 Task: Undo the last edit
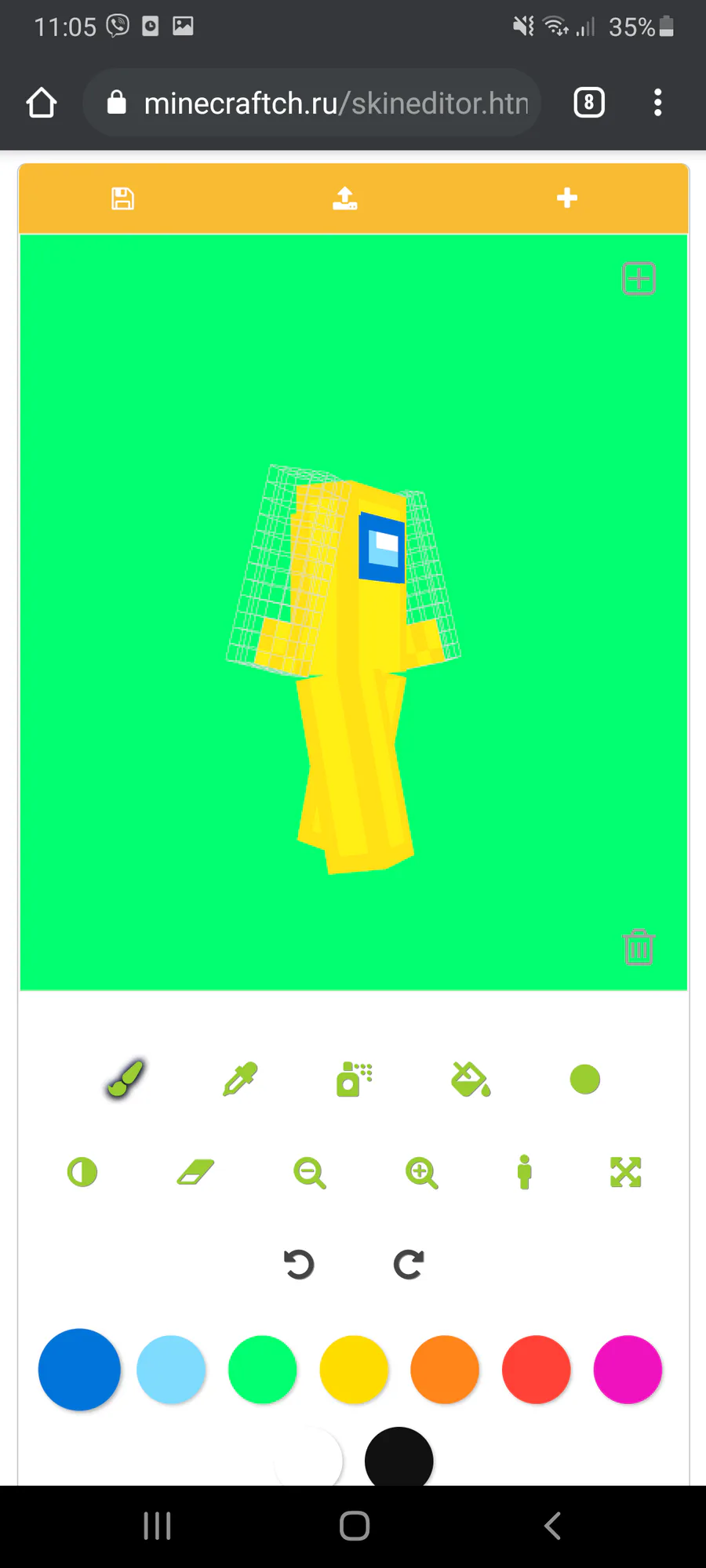click(299, 1264)
